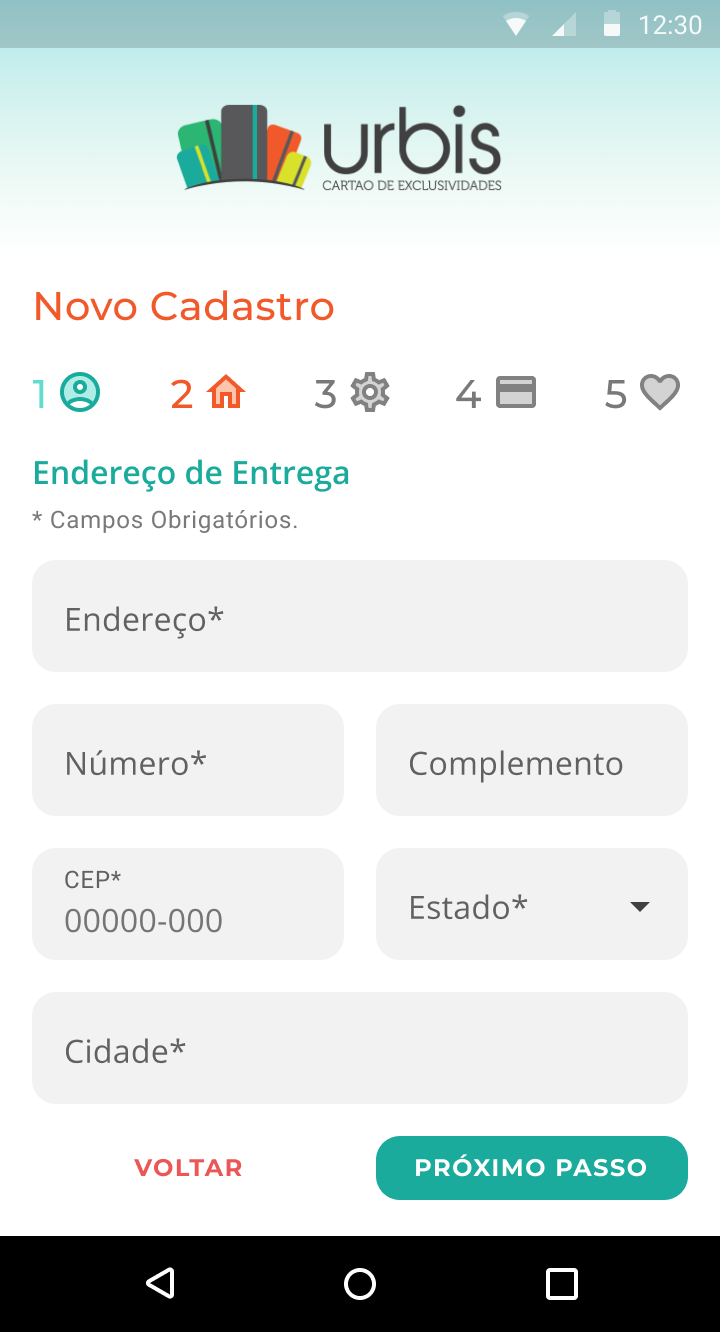Image resolution: width=720 pixels, height=1332 pixels.
Task: Tap the system back button
Action: tap(160, 1283)
